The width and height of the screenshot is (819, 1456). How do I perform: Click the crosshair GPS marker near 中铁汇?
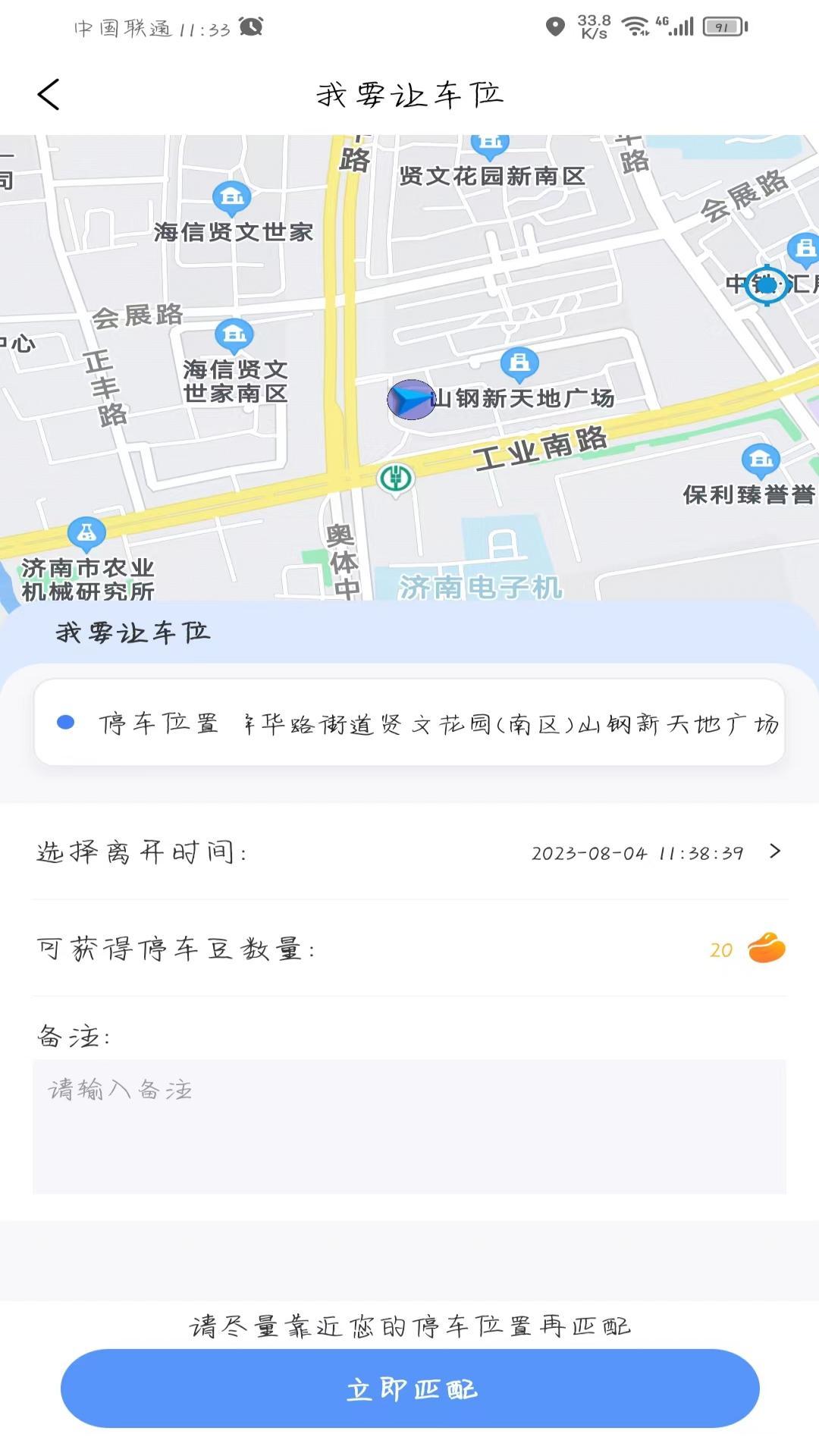767,286
